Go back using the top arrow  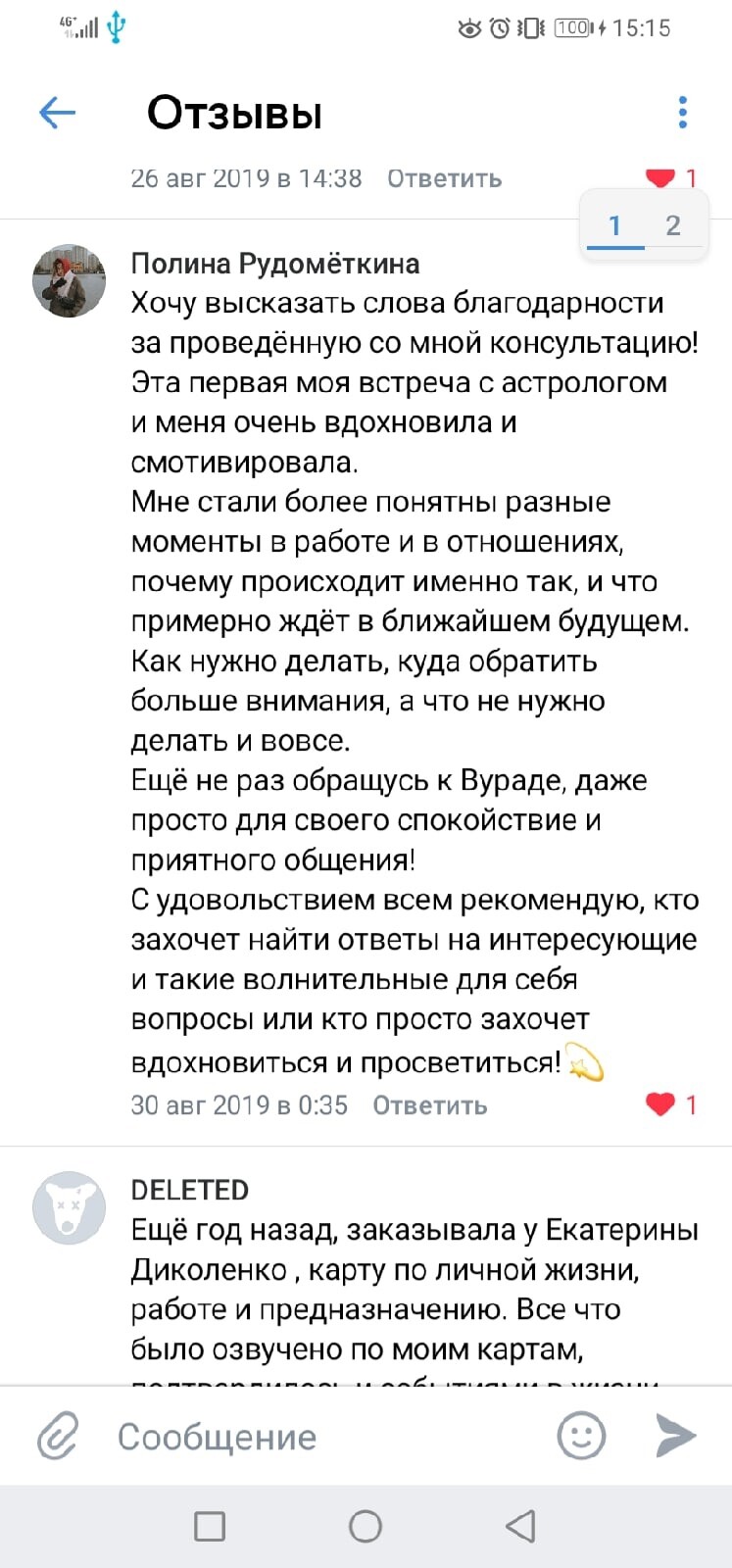click(x=57, y=113)
